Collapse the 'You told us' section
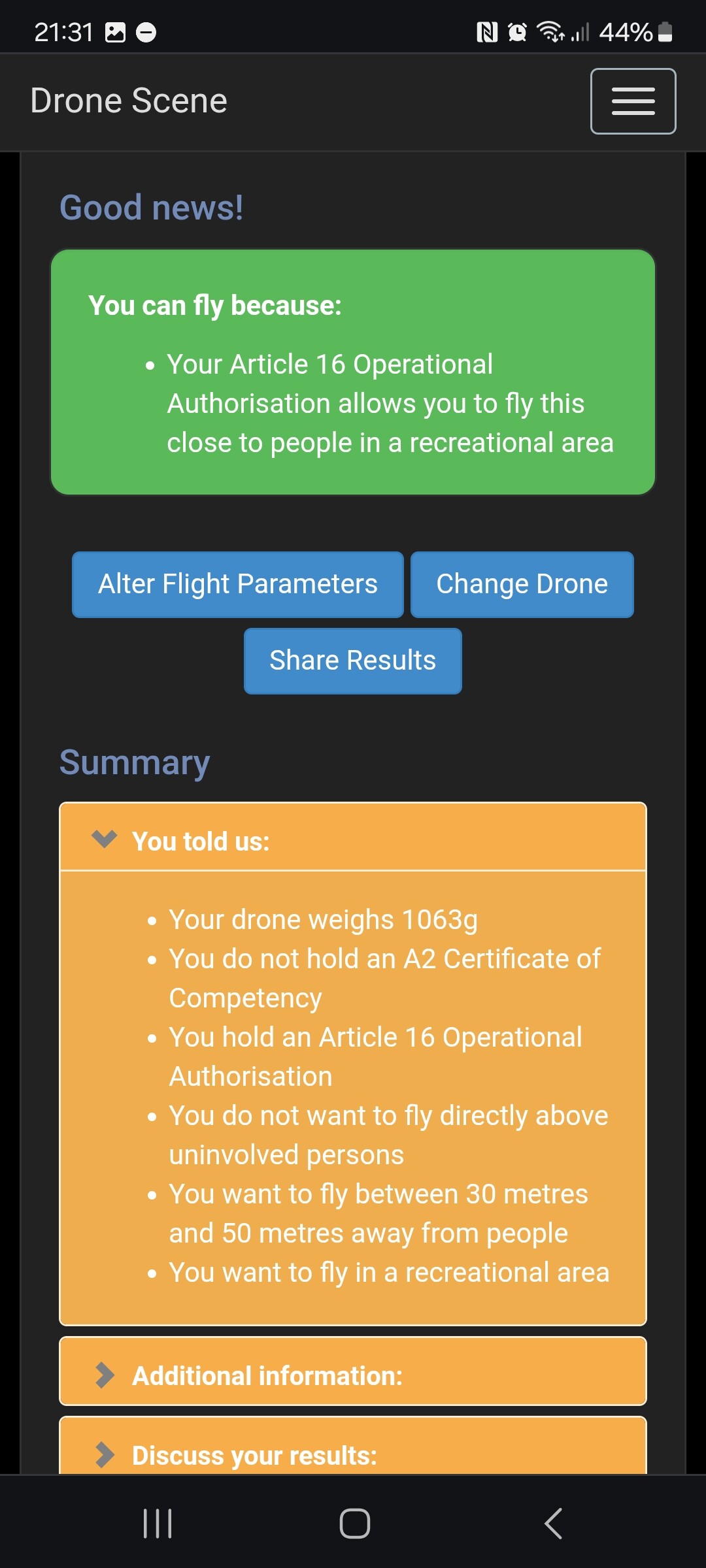706x1568 pixels. (x=353, y=840)
